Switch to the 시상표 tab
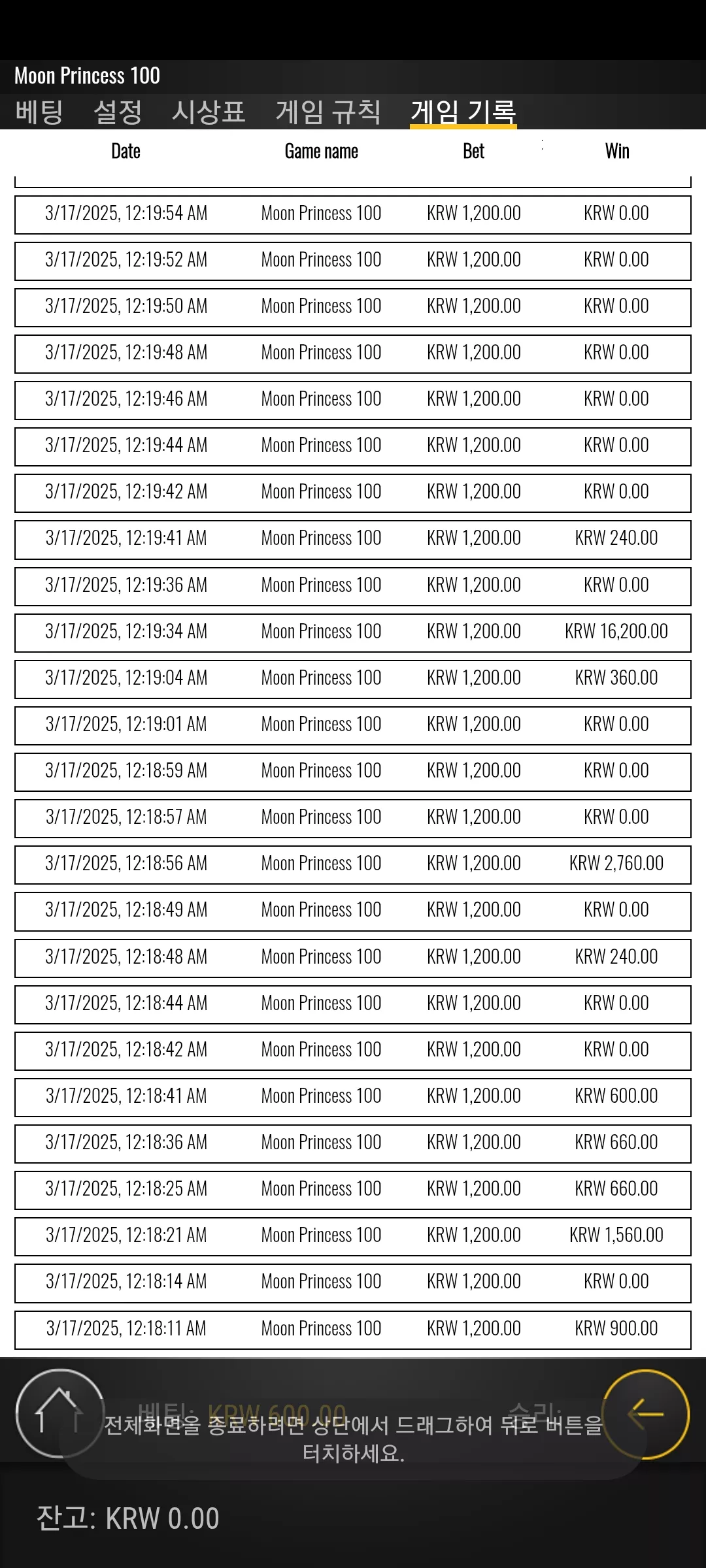 click(x=209, y=112)
